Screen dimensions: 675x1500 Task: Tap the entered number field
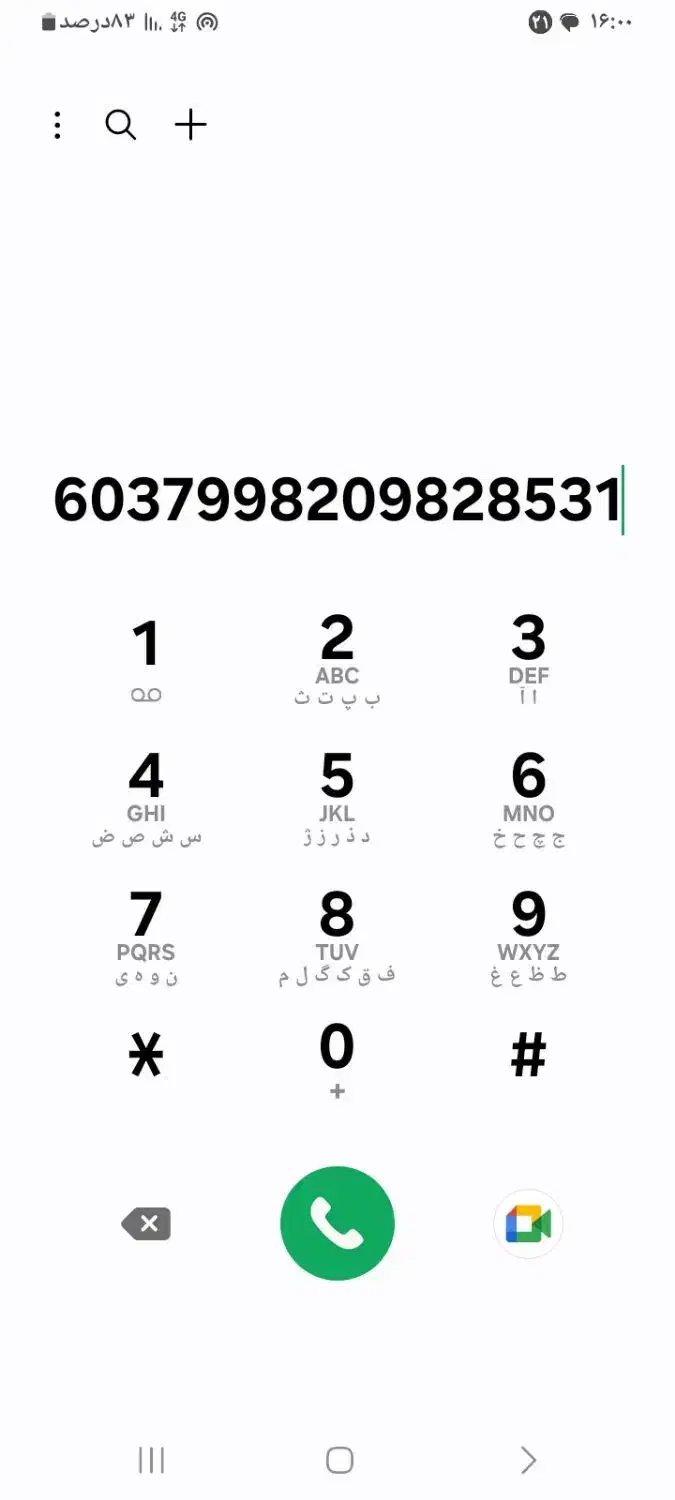(337, 500)
